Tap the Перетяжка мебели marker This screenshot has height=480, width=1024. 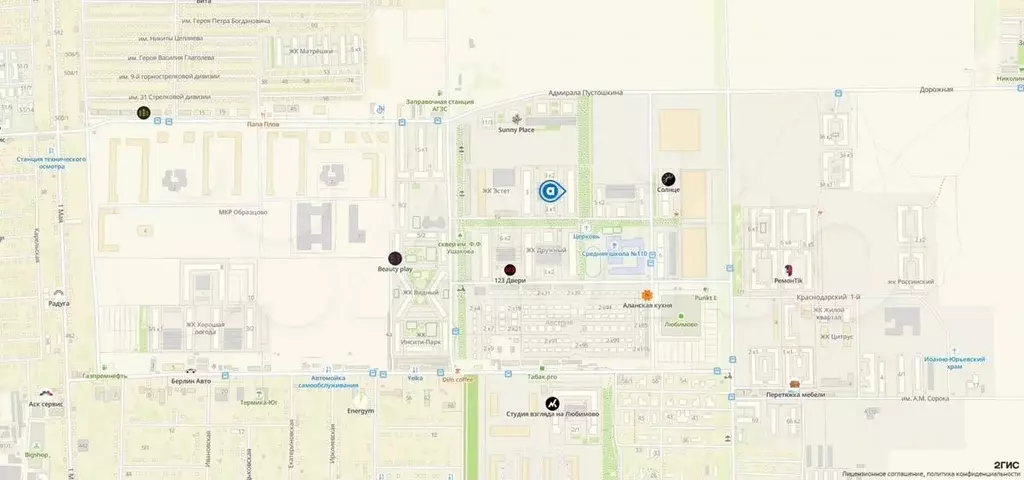[794, 383]
